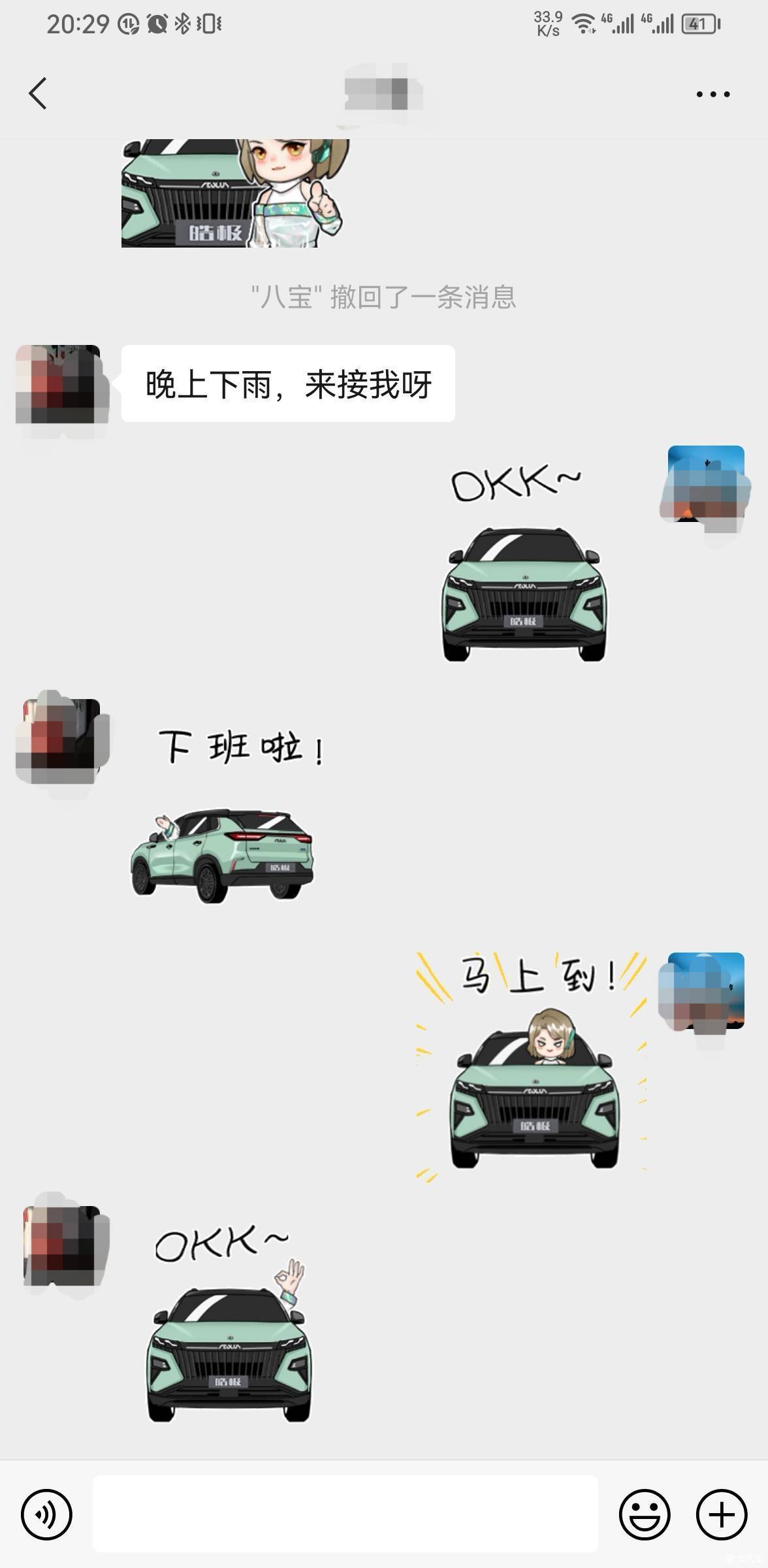768x1568 pixels.
Task: Open sender avatar beside 晚上下雨 message
Action: [58, 385]
